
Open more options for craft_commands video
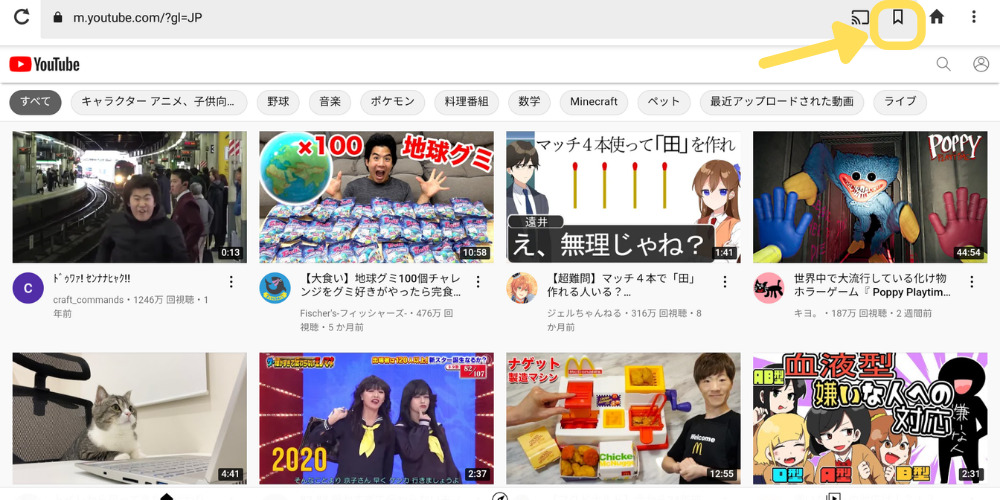(231, 282)
